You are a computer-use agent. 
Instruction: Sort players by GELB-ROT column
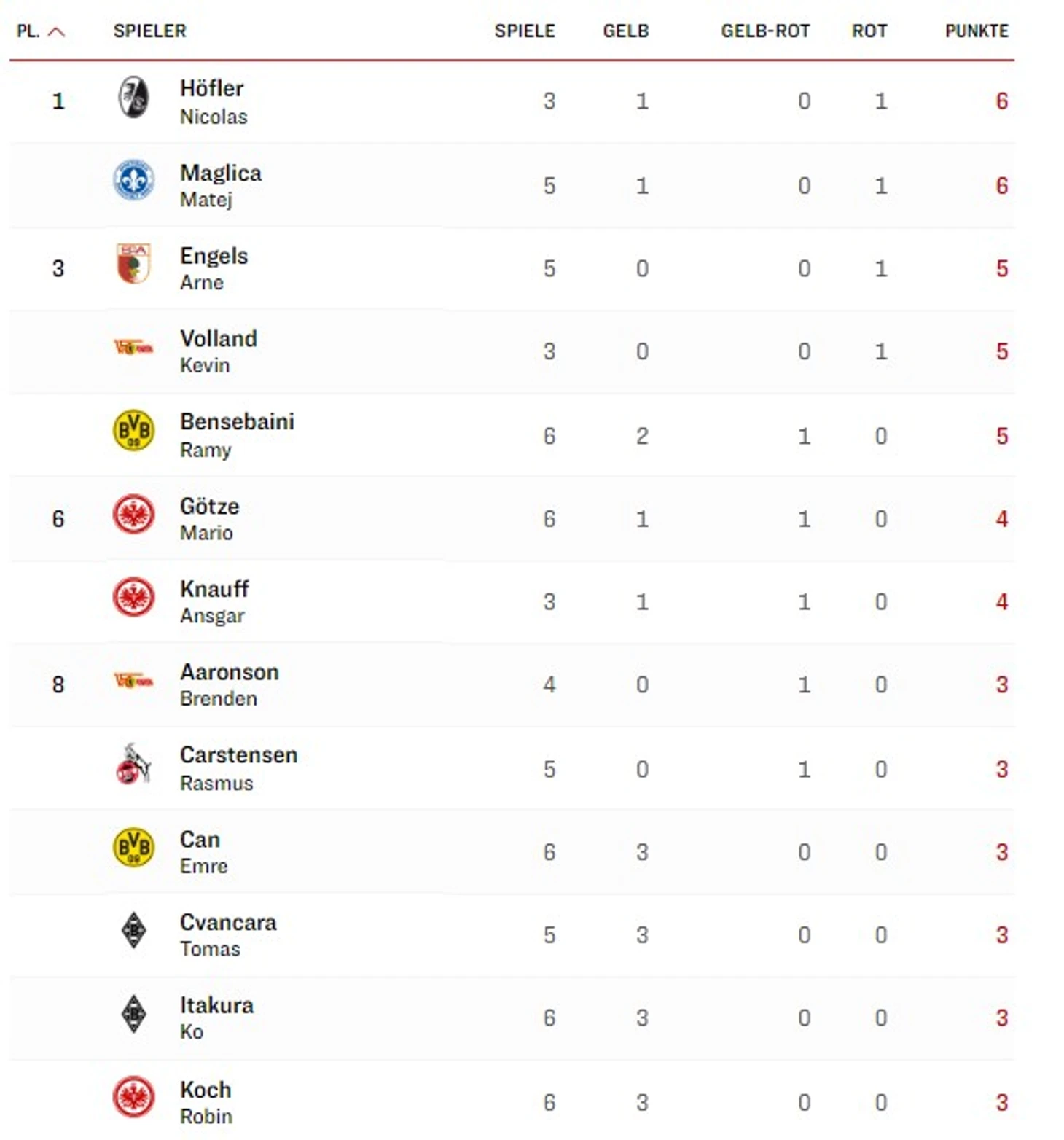coord(765,31)
